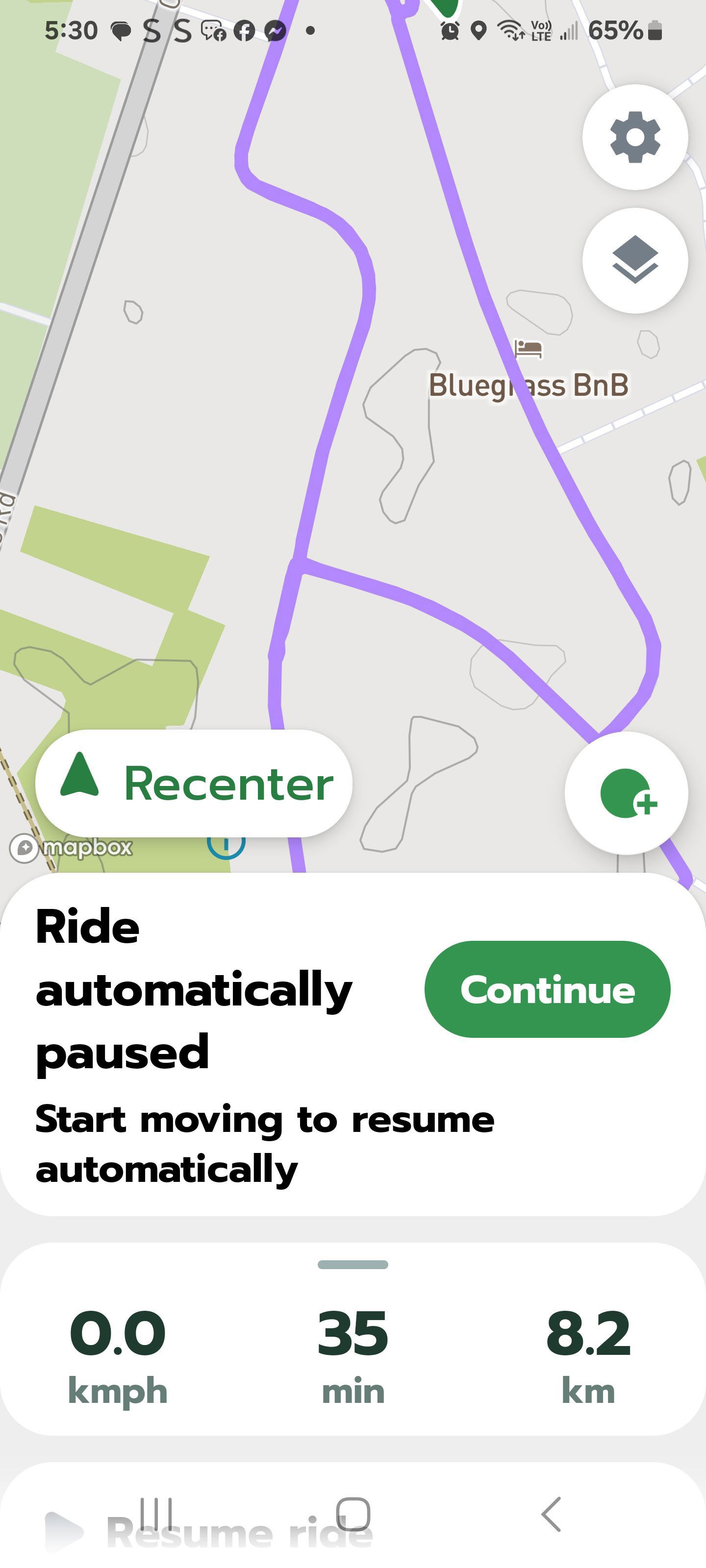Recenter the map on current location
This screenshot has height=1568, width=706.
[194, 783]
